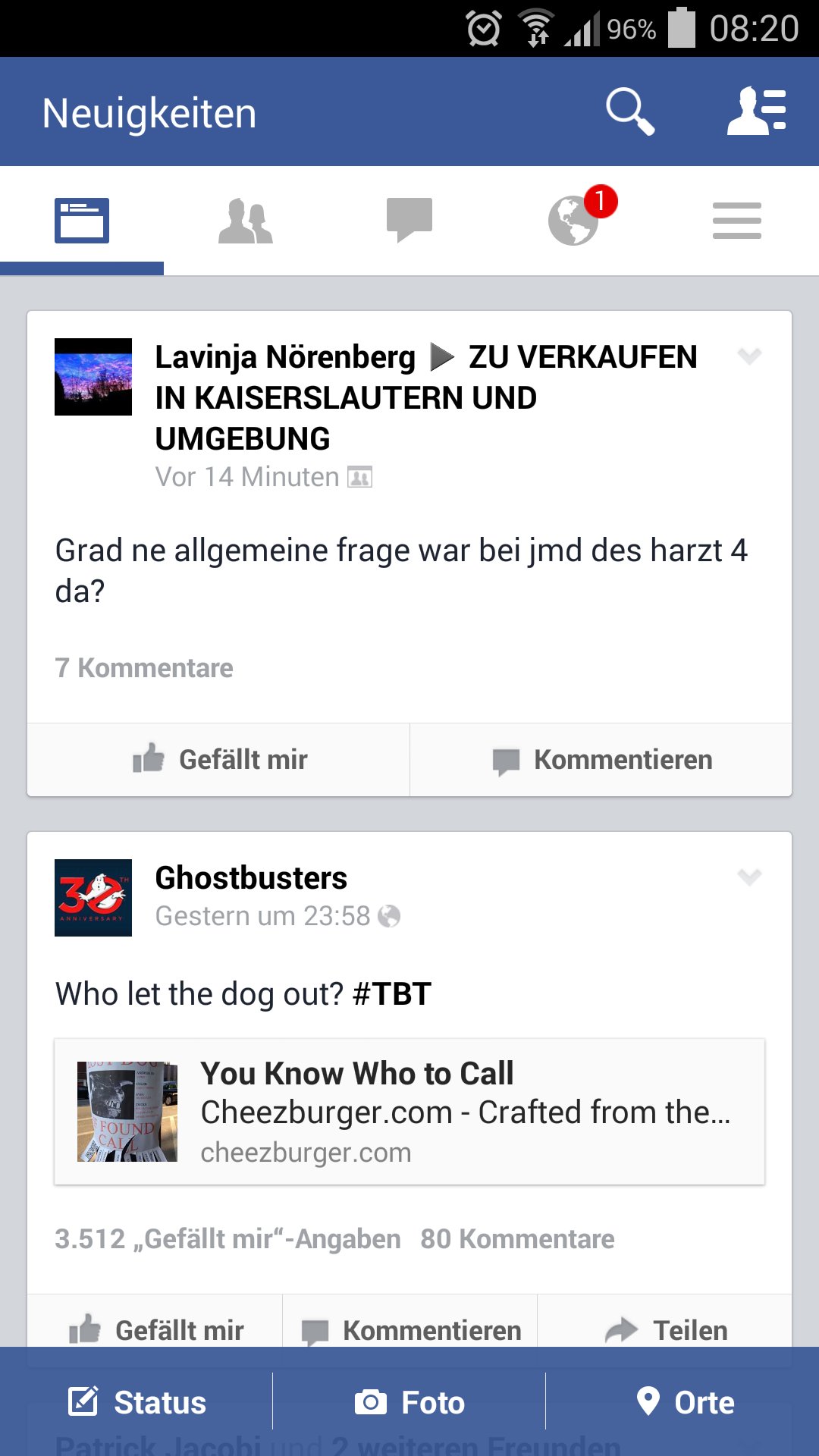Like the Ghostbusters post
This screenshot has width=819, height=1456.
point(156,1329)
